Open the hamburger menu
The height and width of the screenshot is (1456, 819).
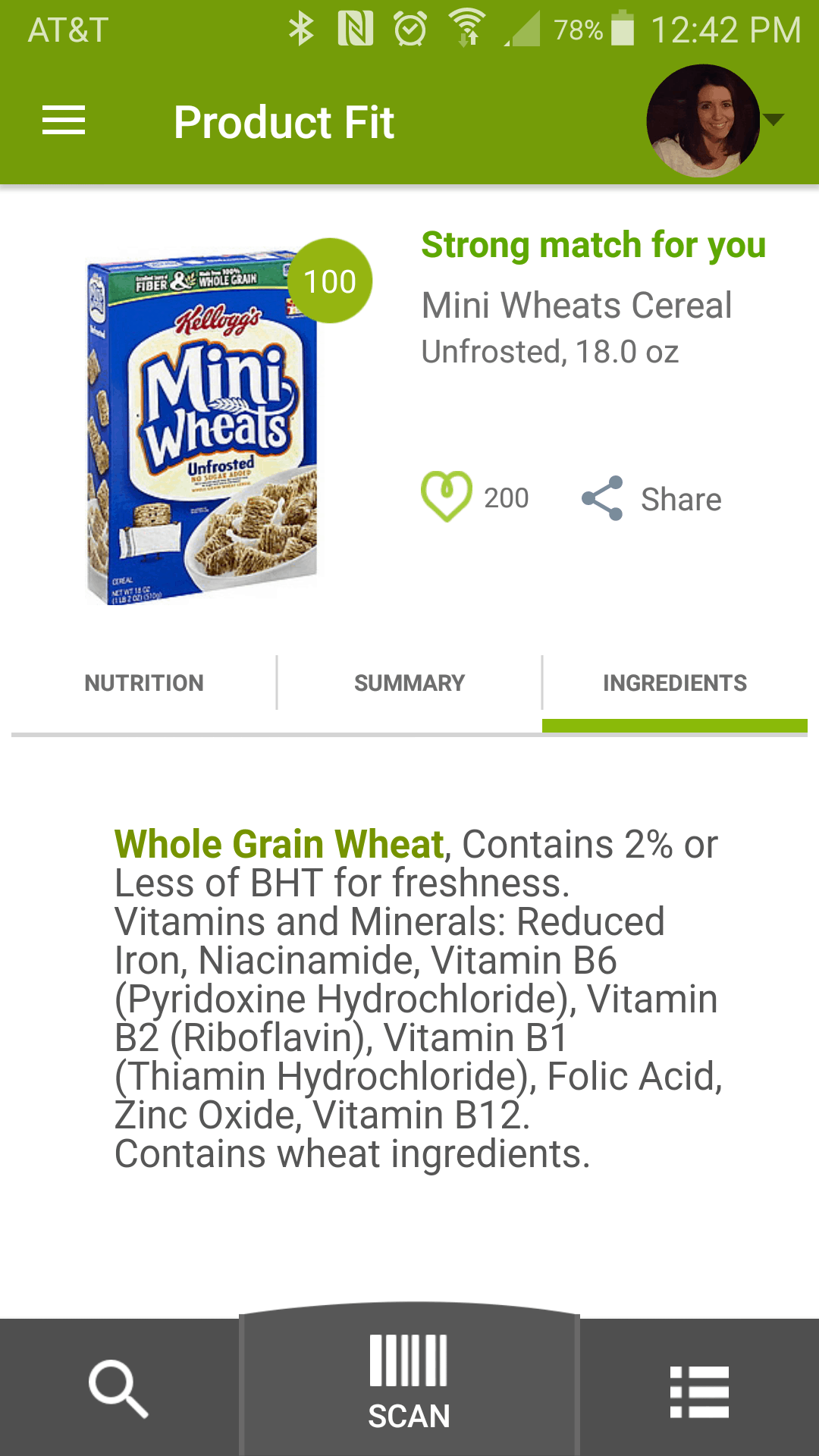[x=64, y=121]
